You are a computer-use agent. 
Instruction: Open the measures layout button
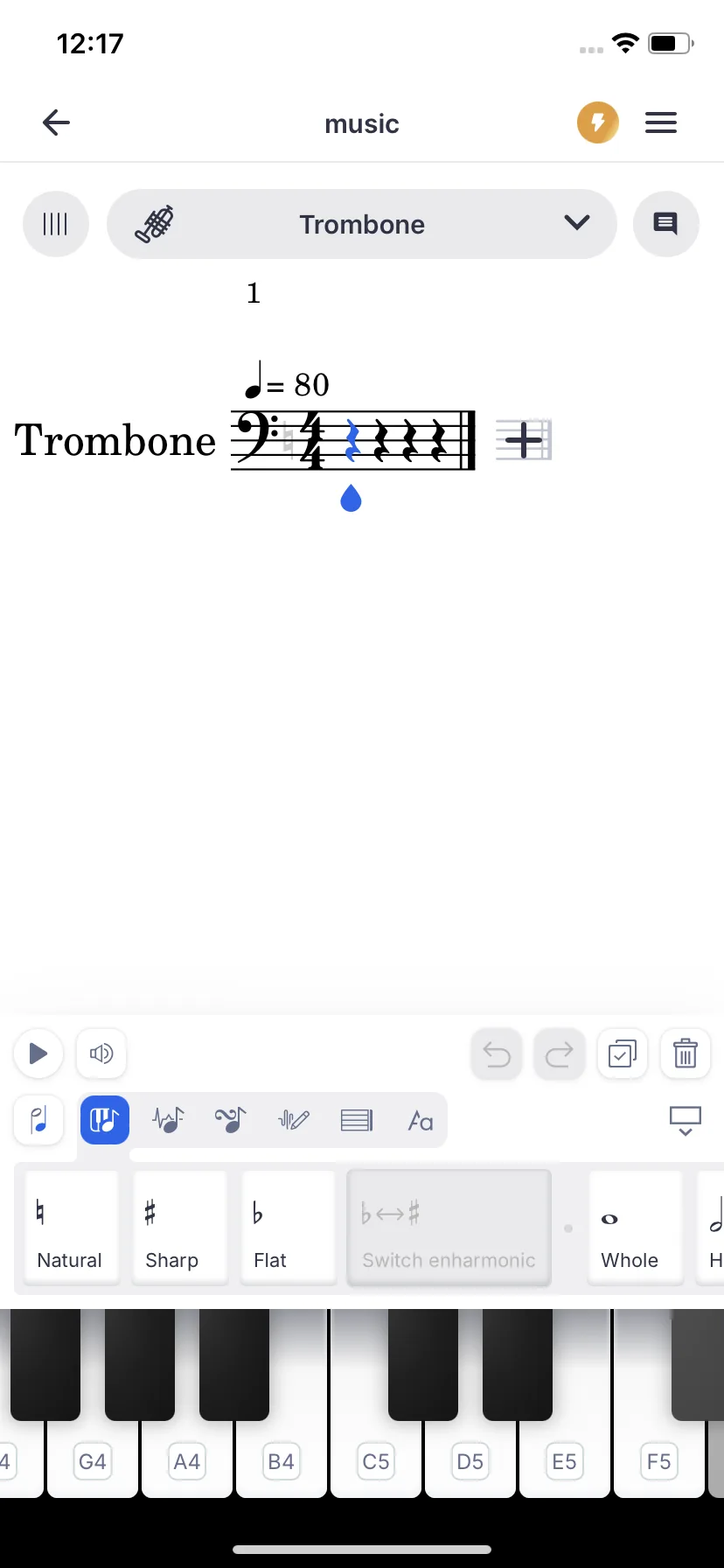click(56, 224)
